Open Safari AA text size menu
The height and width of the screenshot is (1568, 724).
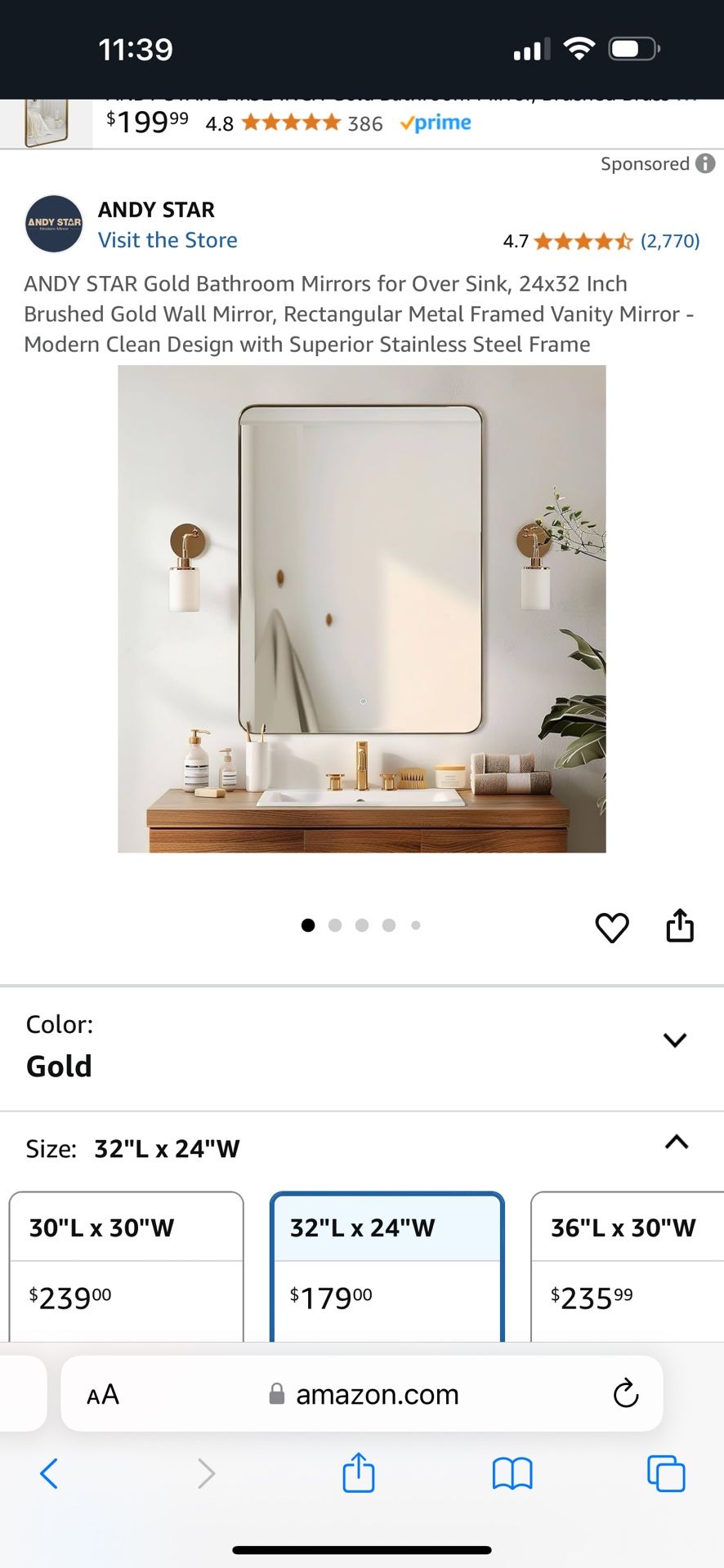pyautogui.click(x=103, y=1394)
